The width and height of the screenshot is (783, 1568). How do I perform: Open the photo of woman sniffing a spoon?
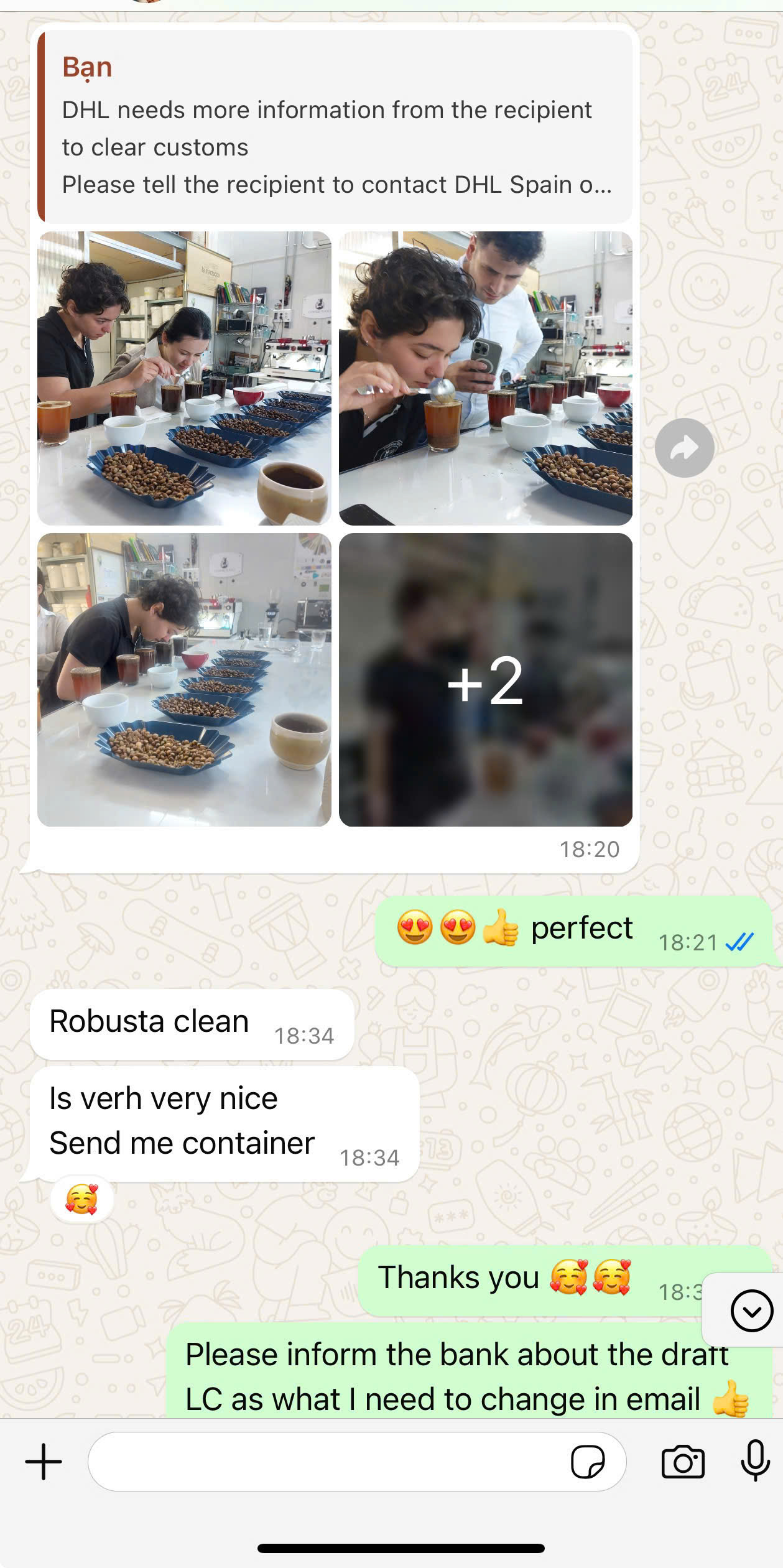click(485, 378)
